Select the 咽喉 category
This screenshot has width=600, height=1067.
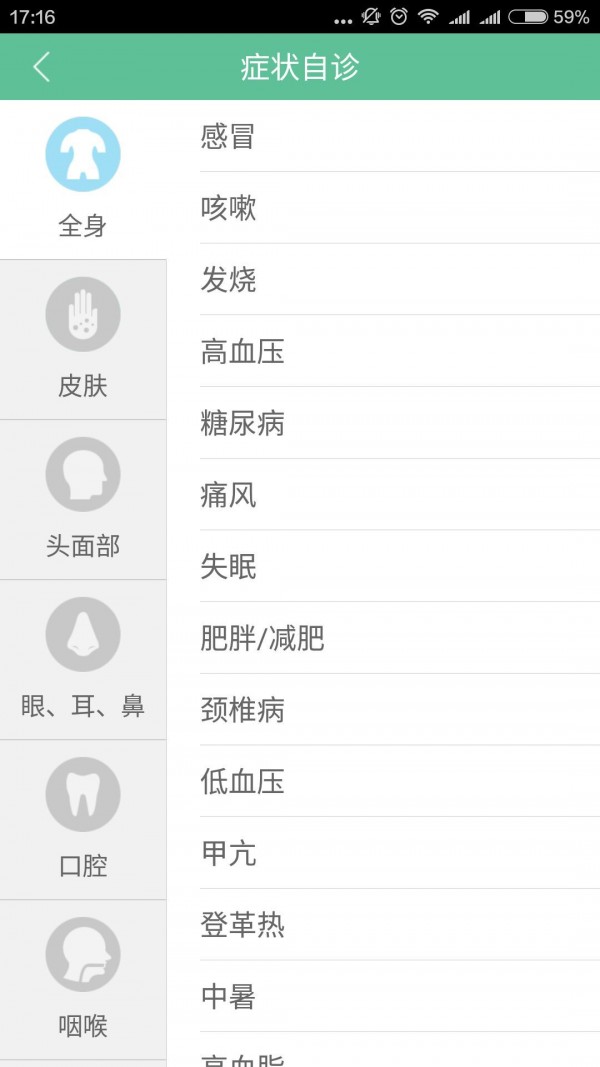click(83, 980)
